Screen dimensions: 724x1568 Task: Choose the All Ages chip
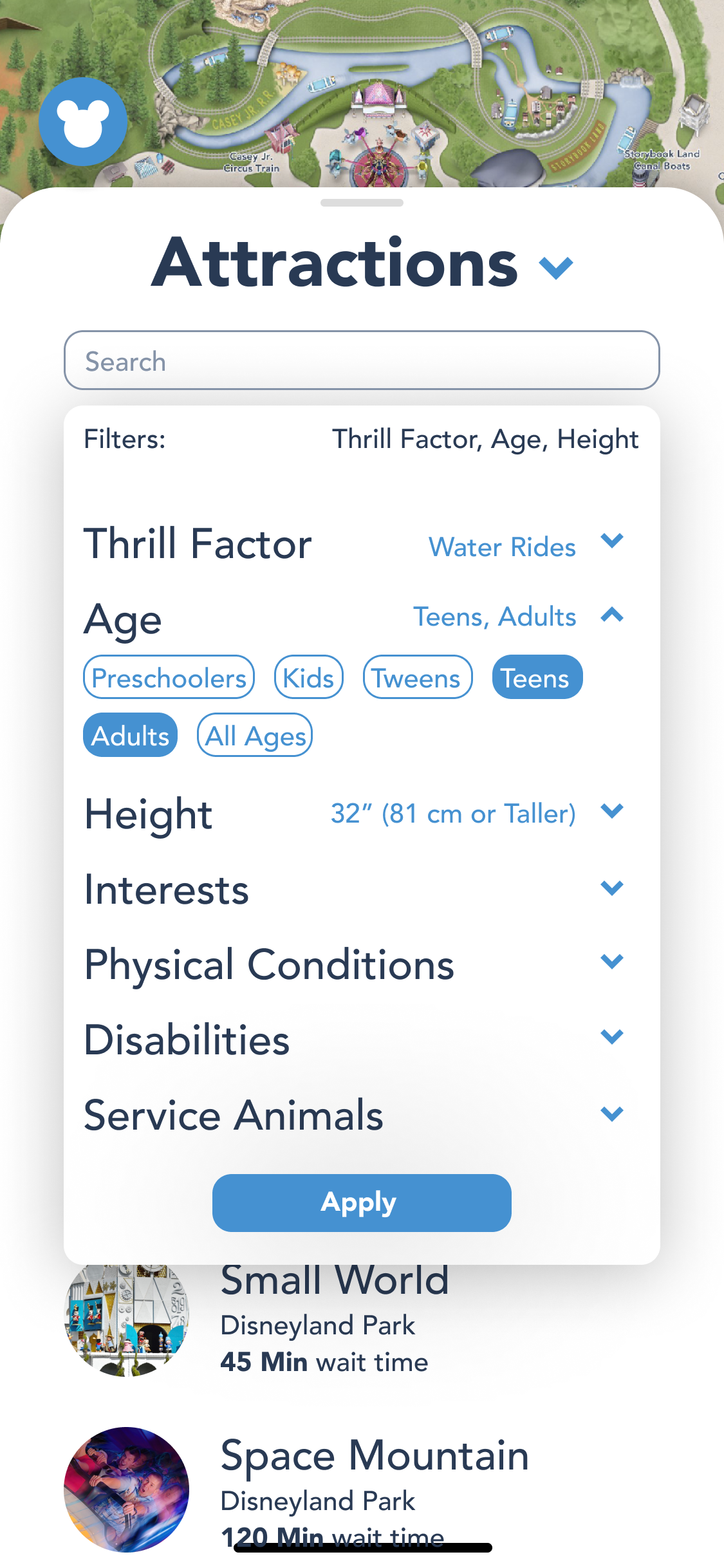pos(255,735)
